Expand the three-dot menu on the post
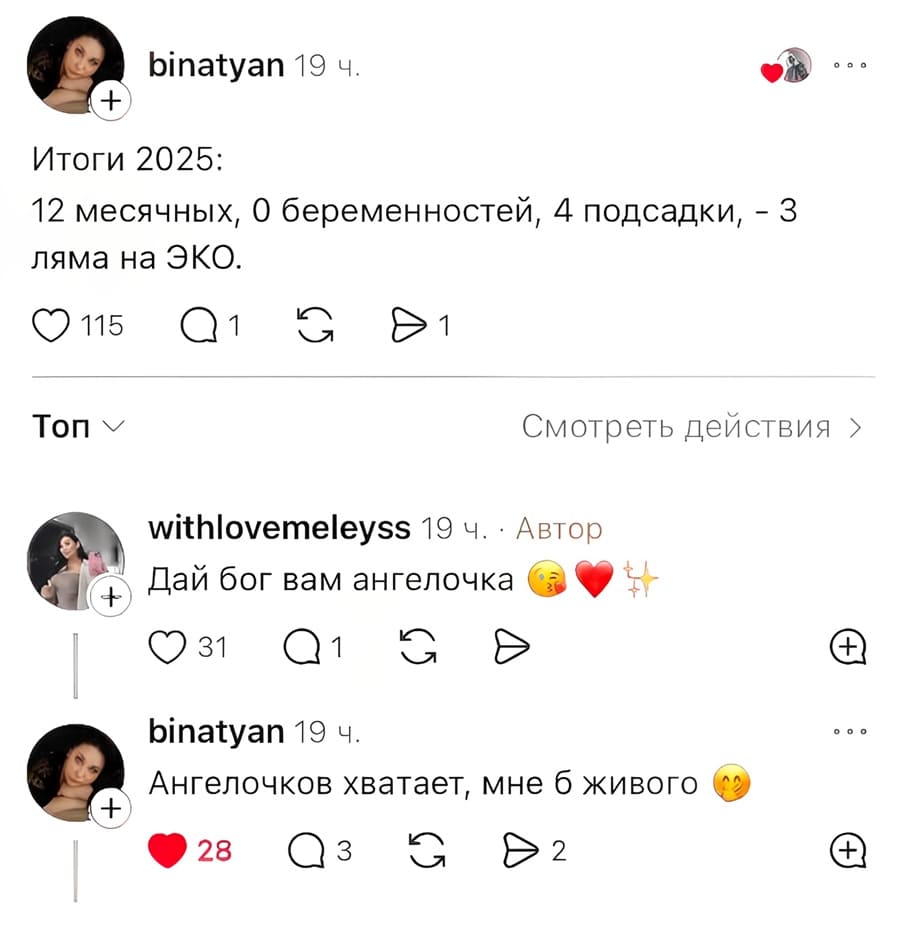This screenshot has width=900, height=933. tap(850, 64)
